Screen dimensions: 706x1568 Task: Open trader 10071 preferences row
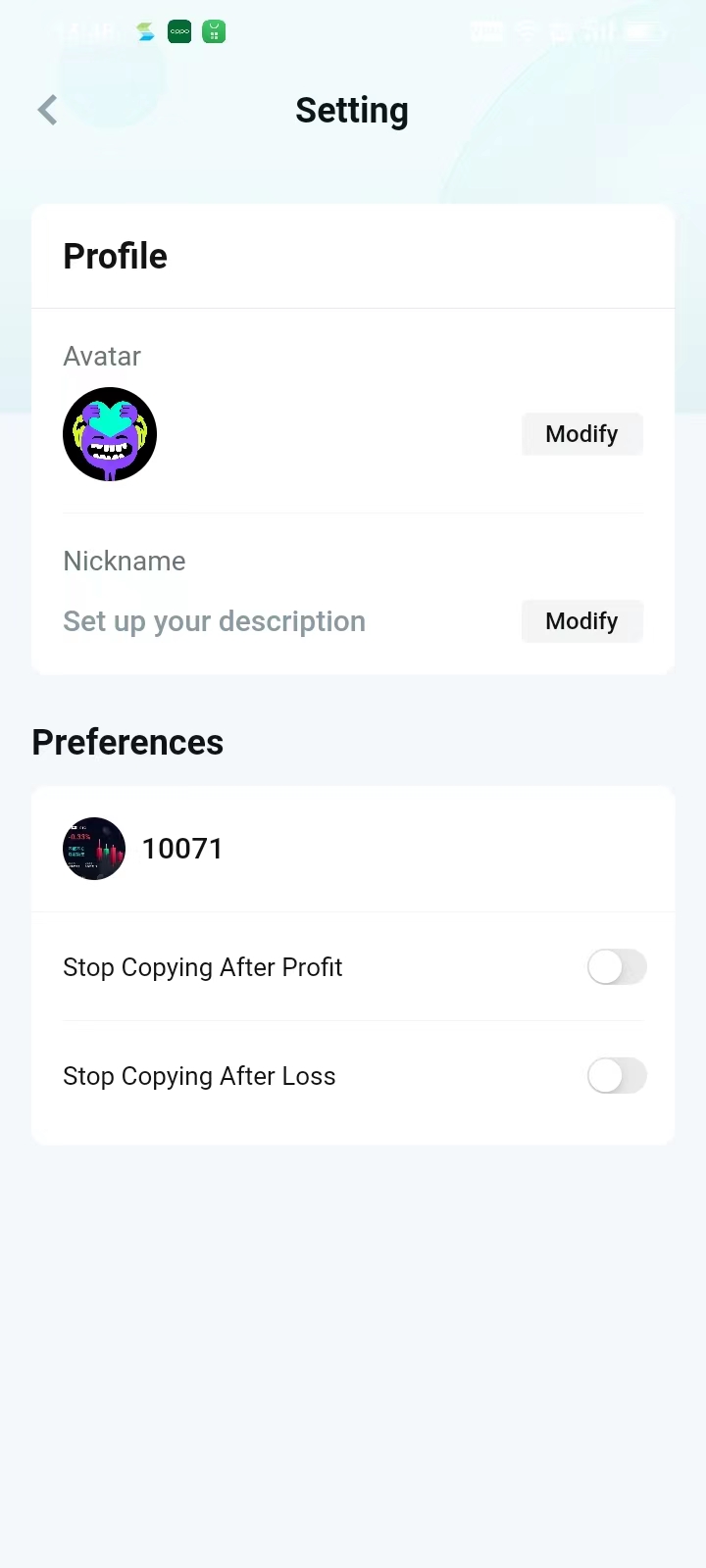353,849
